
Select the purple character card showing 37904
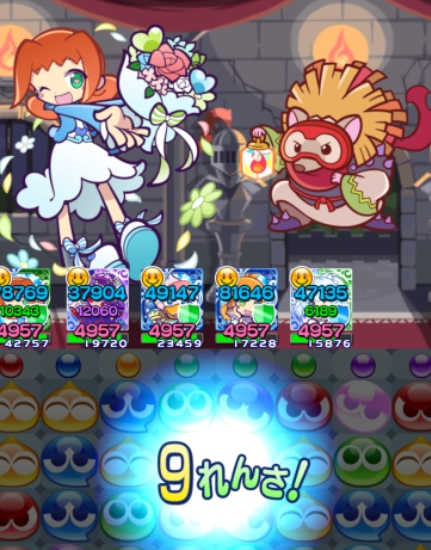(97, 308)
